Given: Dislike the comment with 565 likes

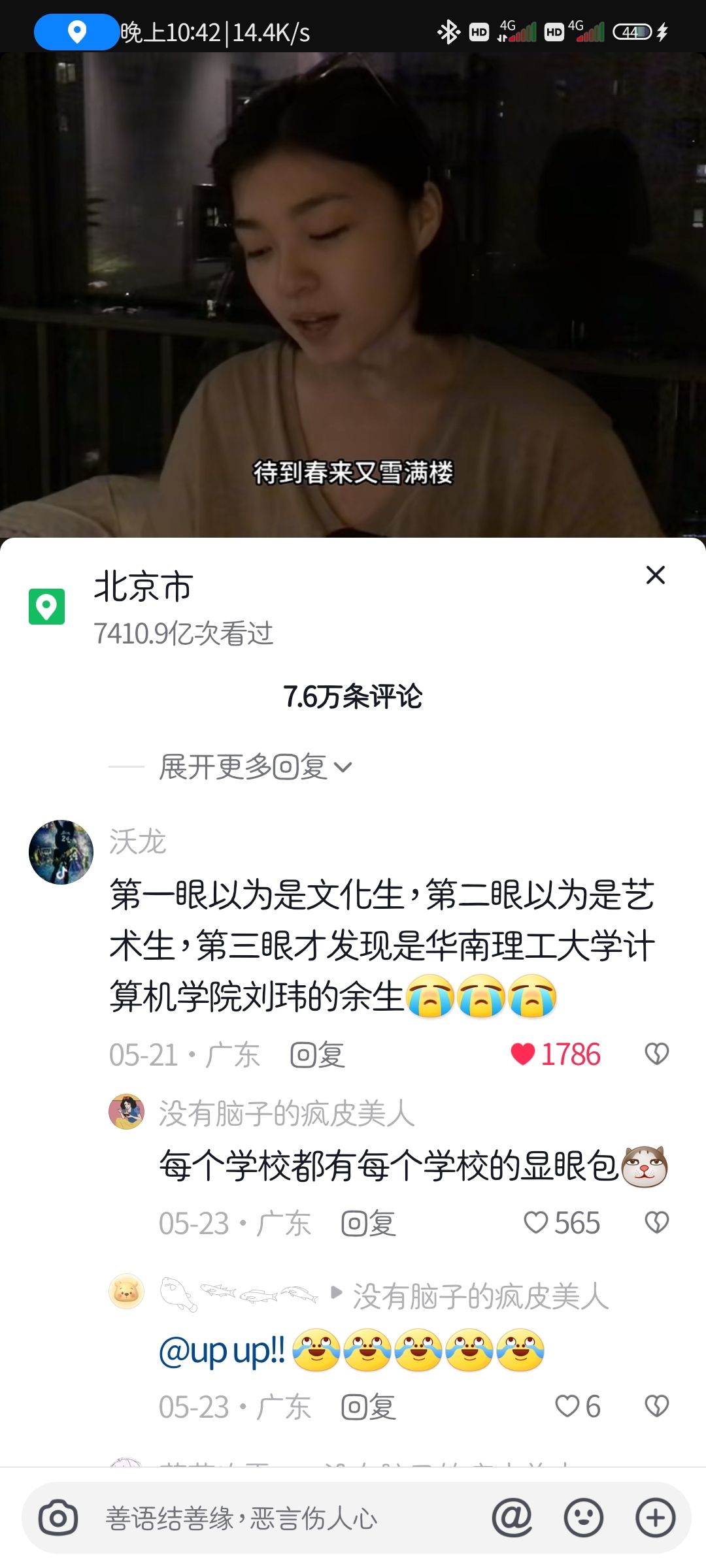Looking at the screenshot, I should tap(656, 1222).
